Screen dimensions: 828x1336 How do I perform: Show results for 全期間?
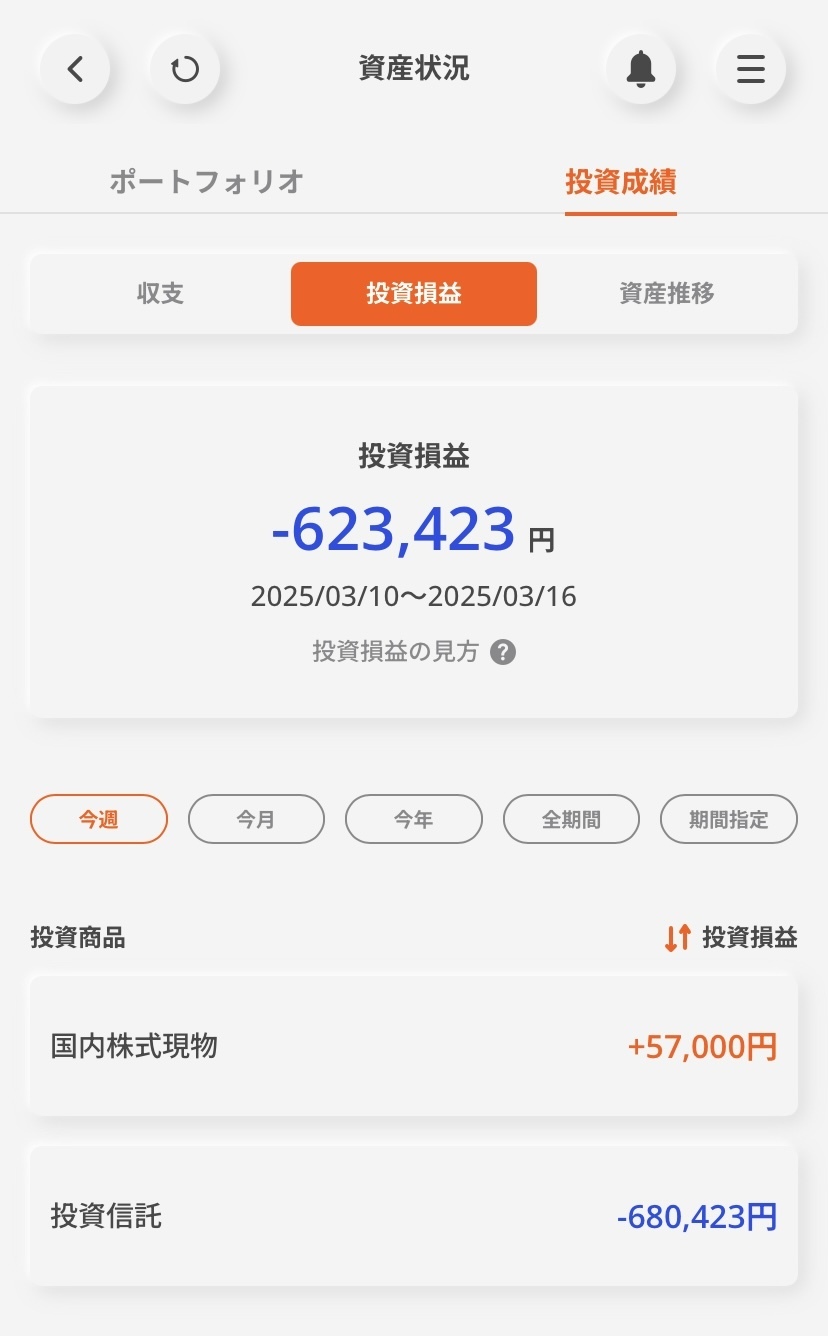pyautogui.click(x=571, y=820)
